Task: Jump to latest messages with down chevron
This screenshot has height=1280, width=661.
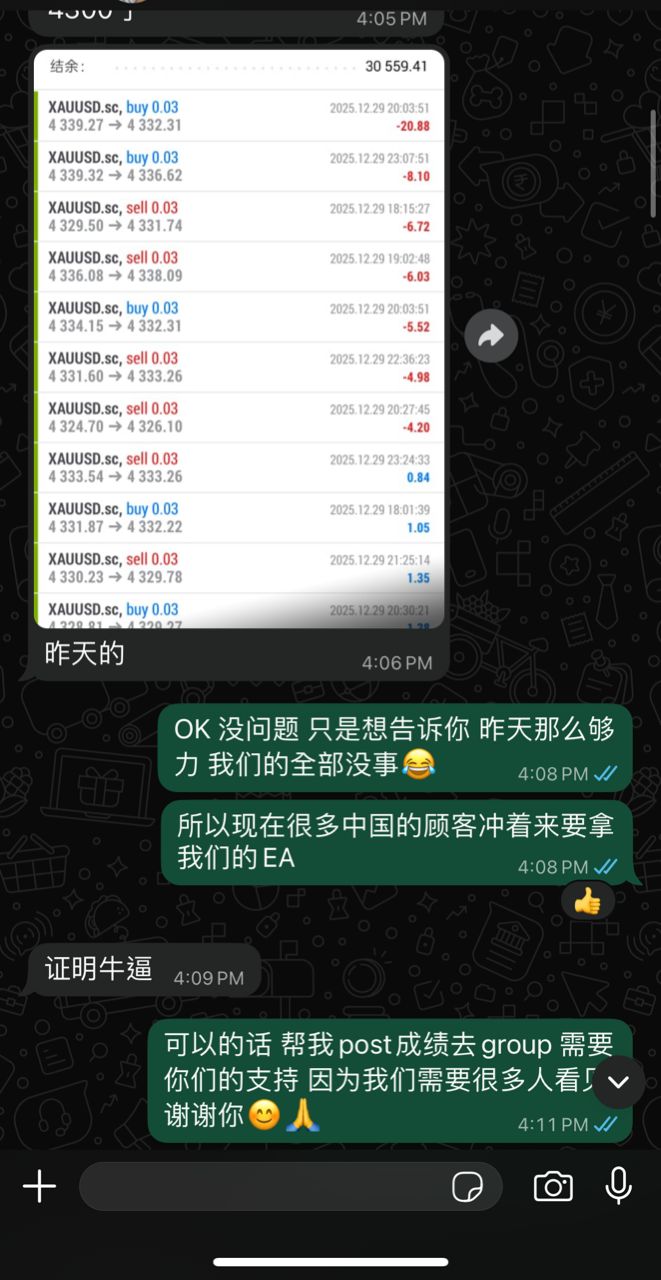Action: (618, 1082)
